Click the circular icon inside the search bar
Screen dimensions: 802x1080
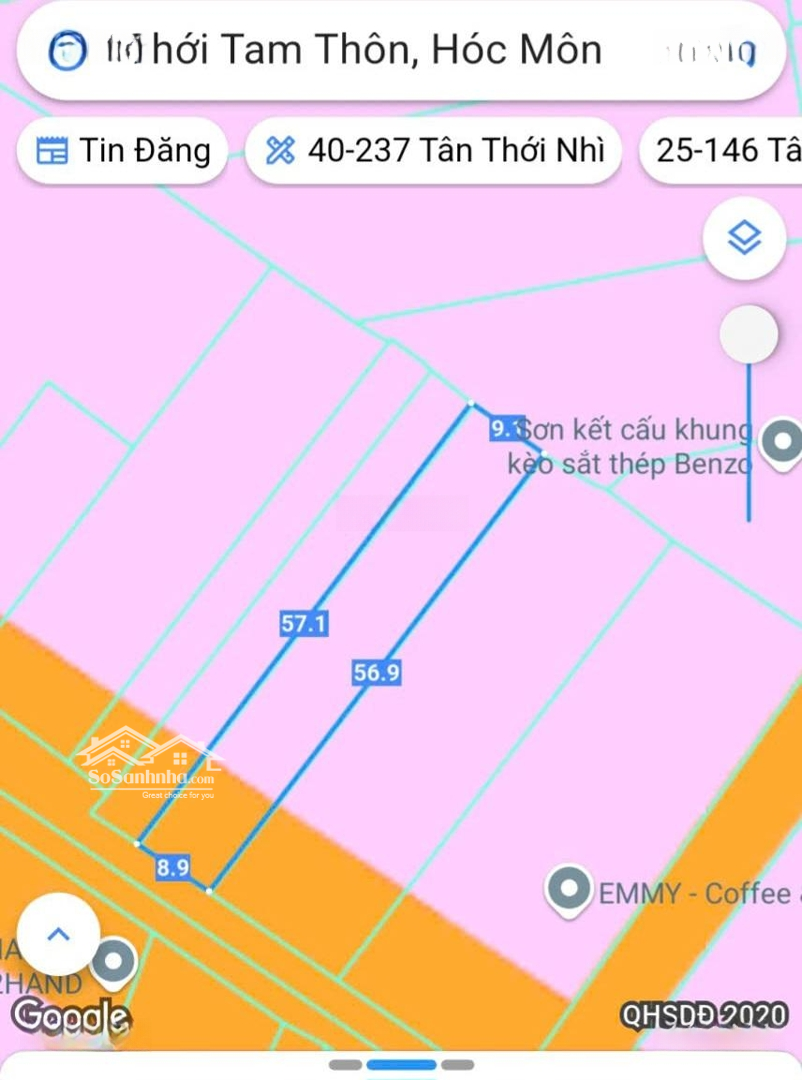[71, 48]
